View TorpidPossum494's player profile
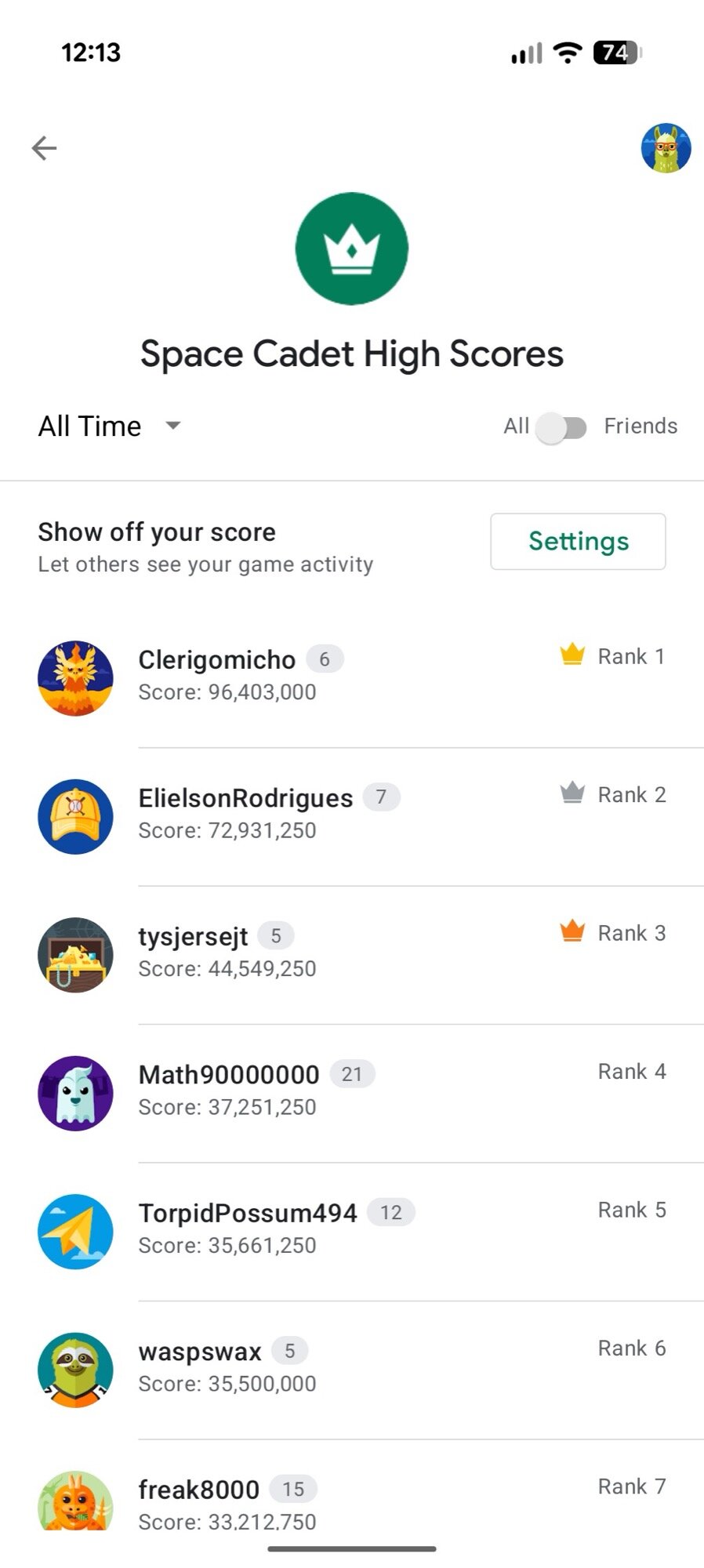Image resolution: width=704 pixels, height=1568 pixels. click(247, 1214)
